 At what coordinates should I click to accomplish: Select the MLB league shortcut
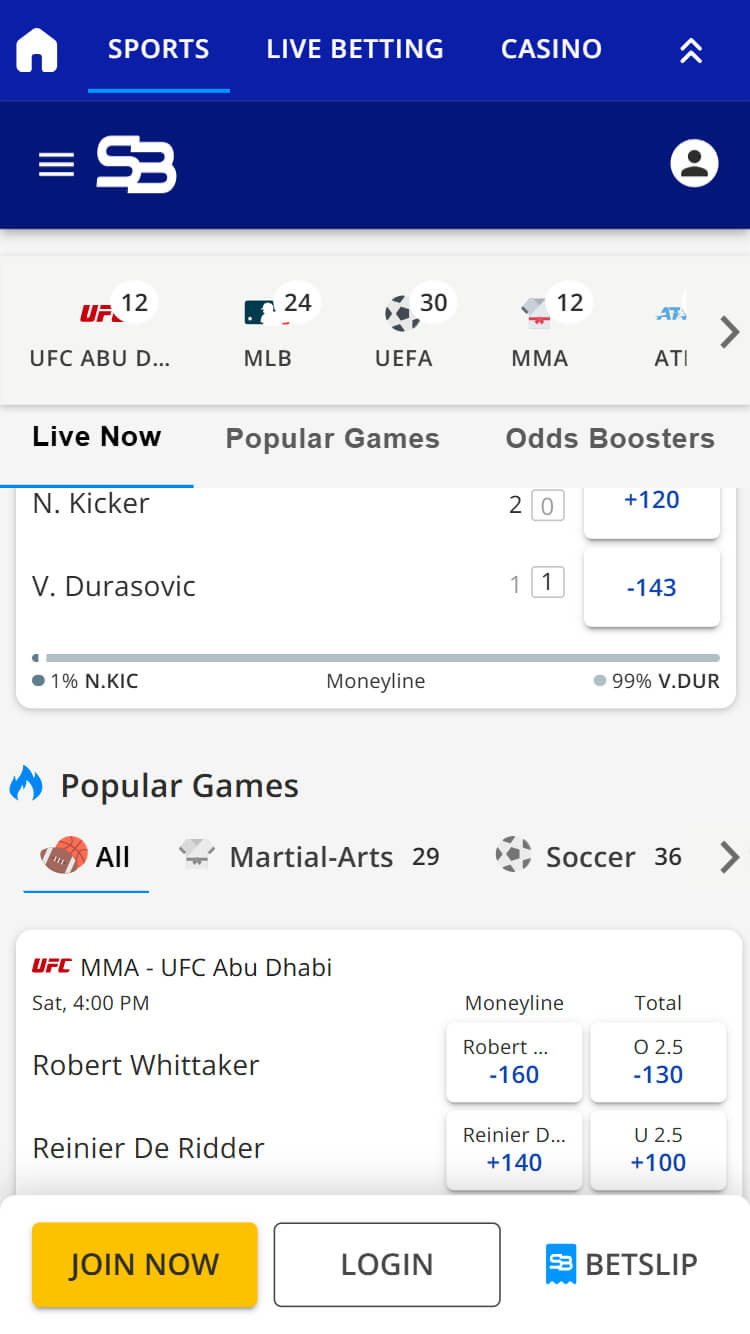[268, 328]
